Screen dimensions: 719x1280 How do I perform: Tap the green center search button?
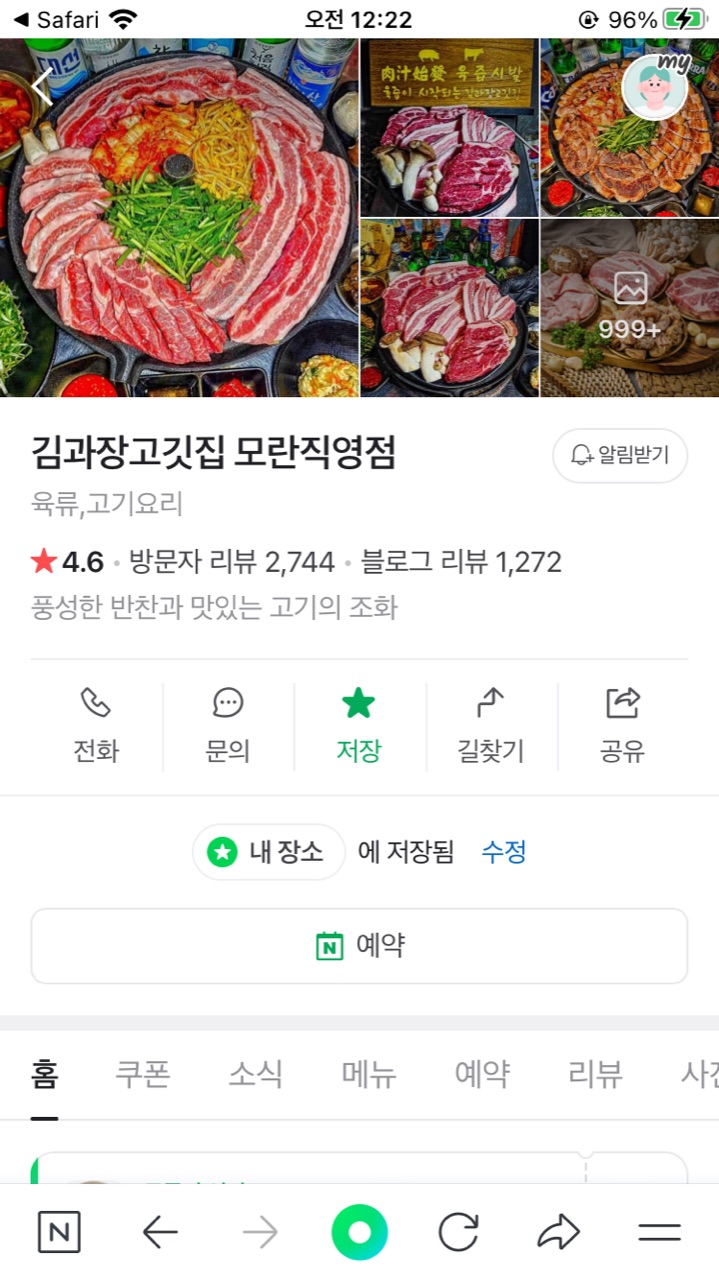pos(359,1232)
